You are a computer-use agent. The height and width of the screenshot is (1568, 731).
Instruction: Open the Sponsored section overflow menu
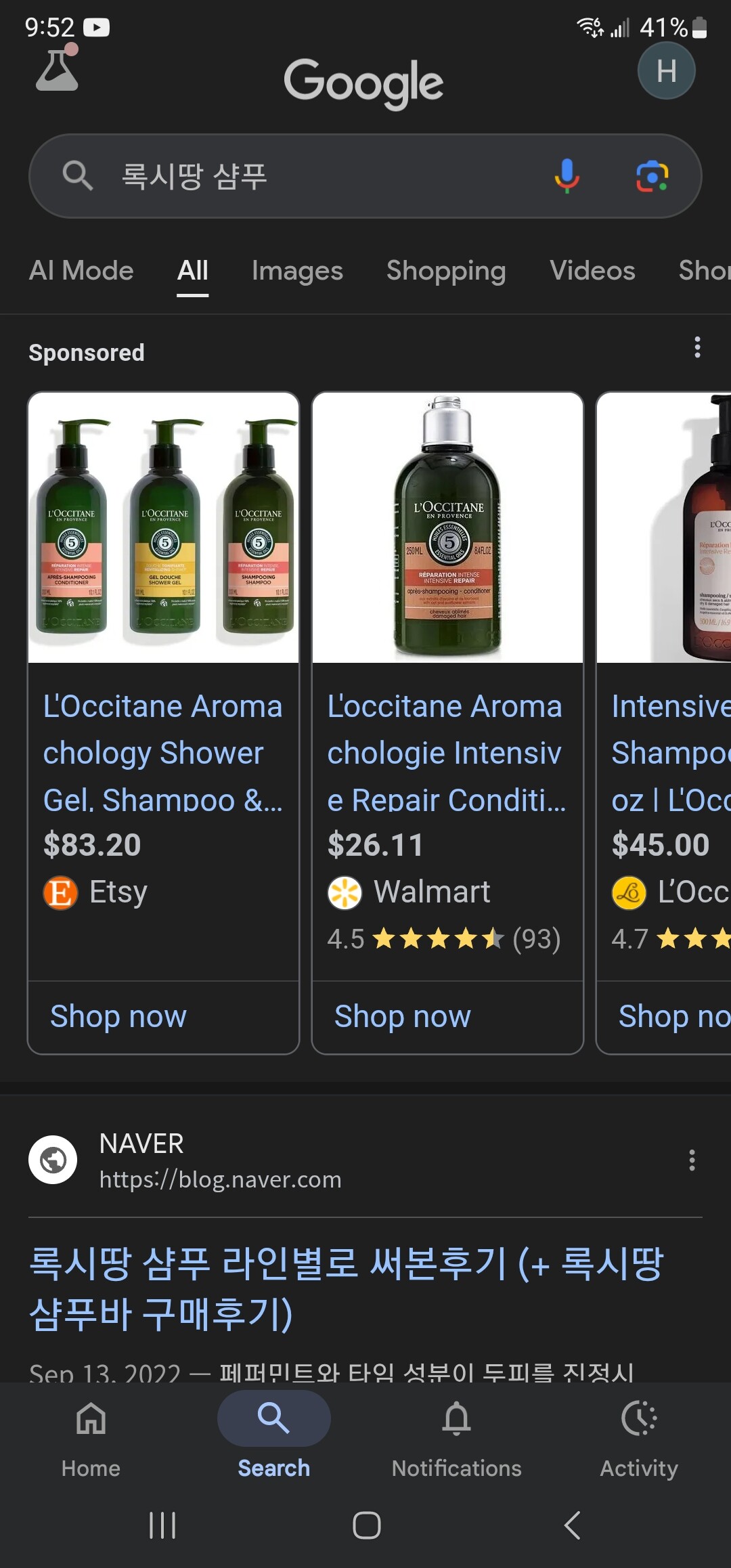697,347
